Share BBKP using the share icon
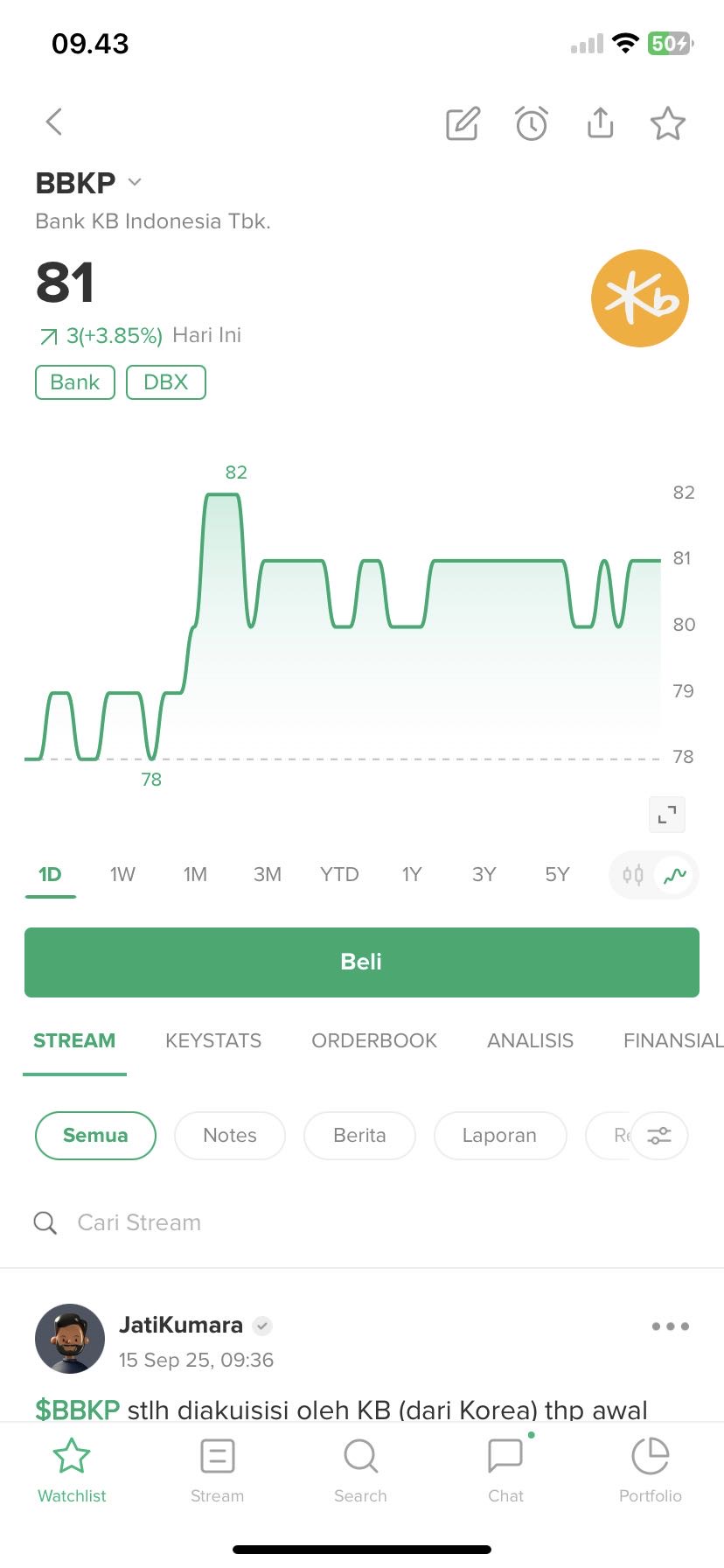 tap(600, 123)
